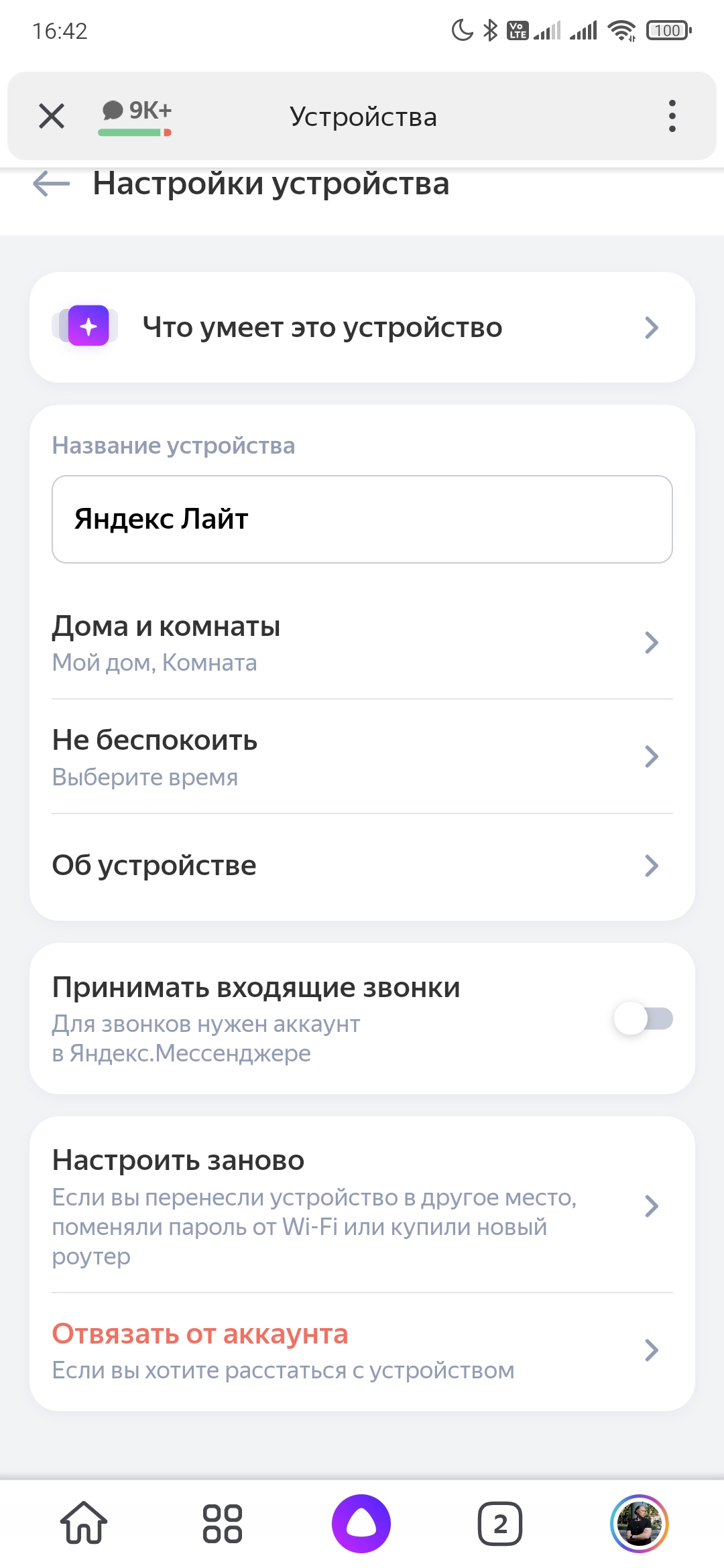
Task: Open Дома и комнаты settings
Action: click(362, 643)
